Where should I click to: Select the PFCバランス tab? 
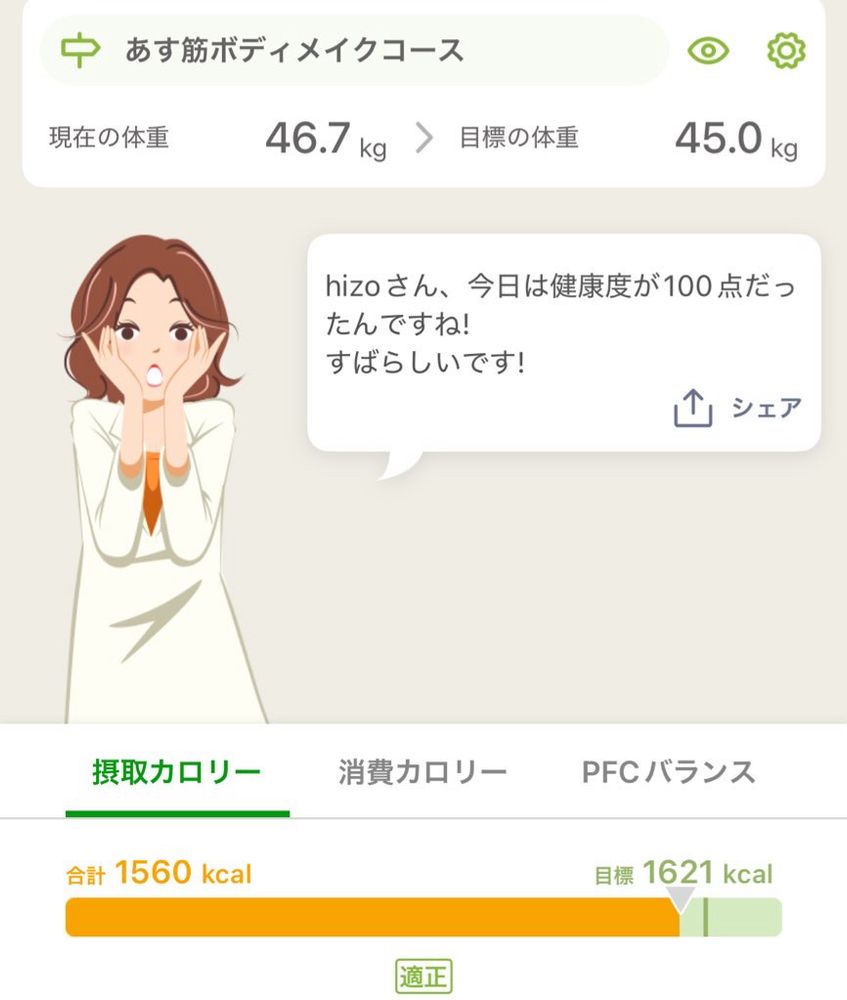point(668,772)
